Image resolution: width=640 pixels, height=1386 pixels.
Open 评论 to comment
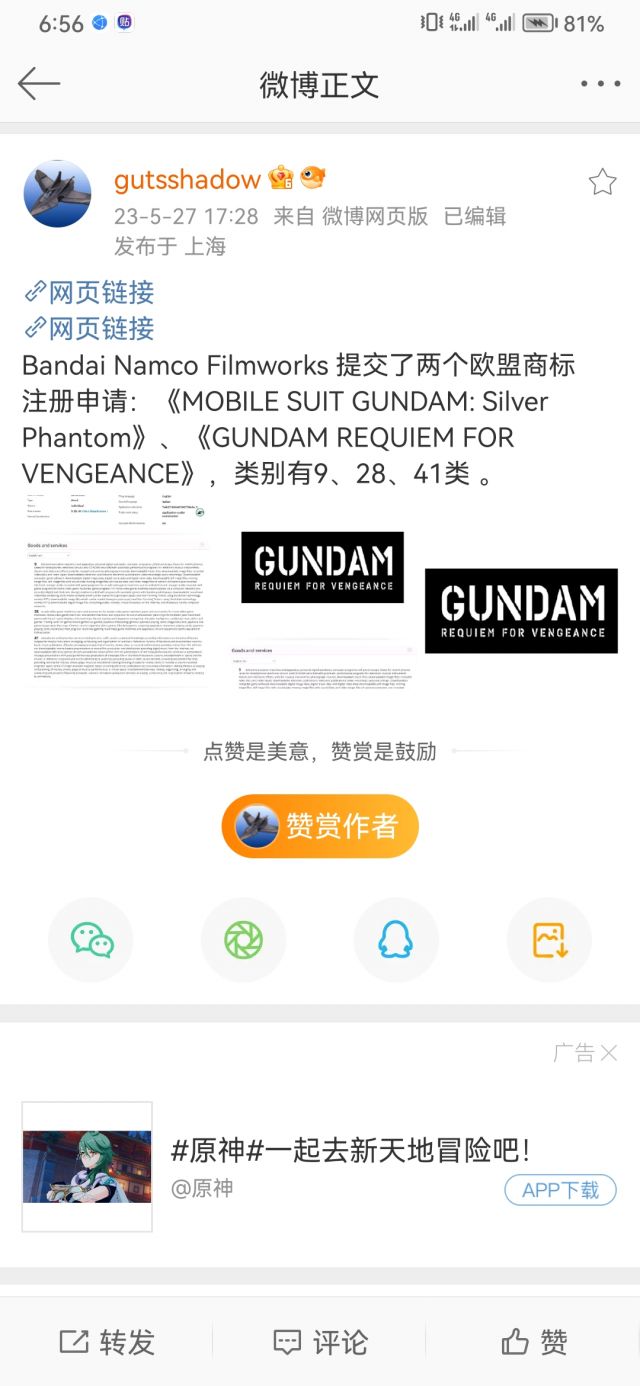(321, 1341)
